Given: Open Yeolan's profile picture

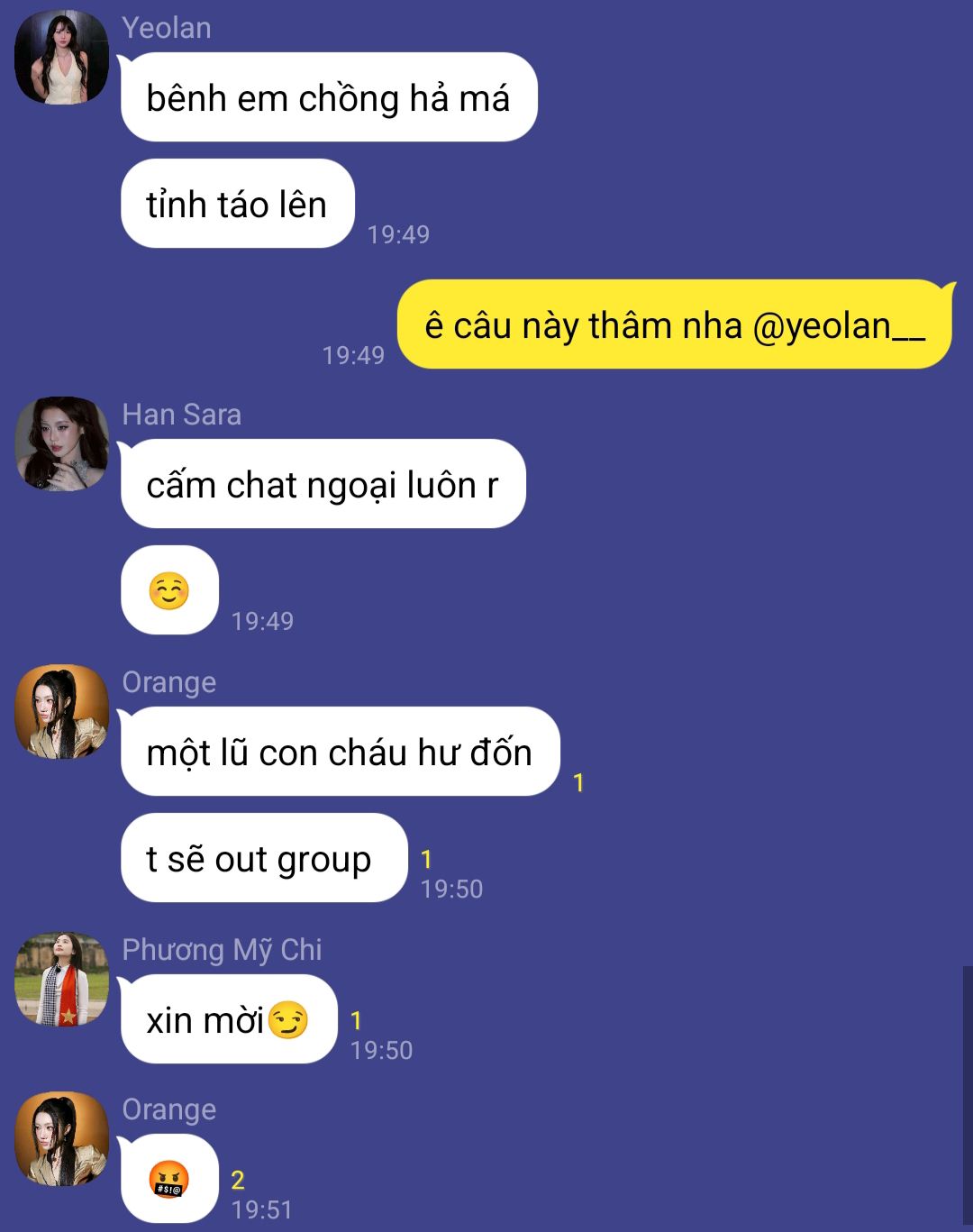Looking at the screenshot, I should coord(61,58).
